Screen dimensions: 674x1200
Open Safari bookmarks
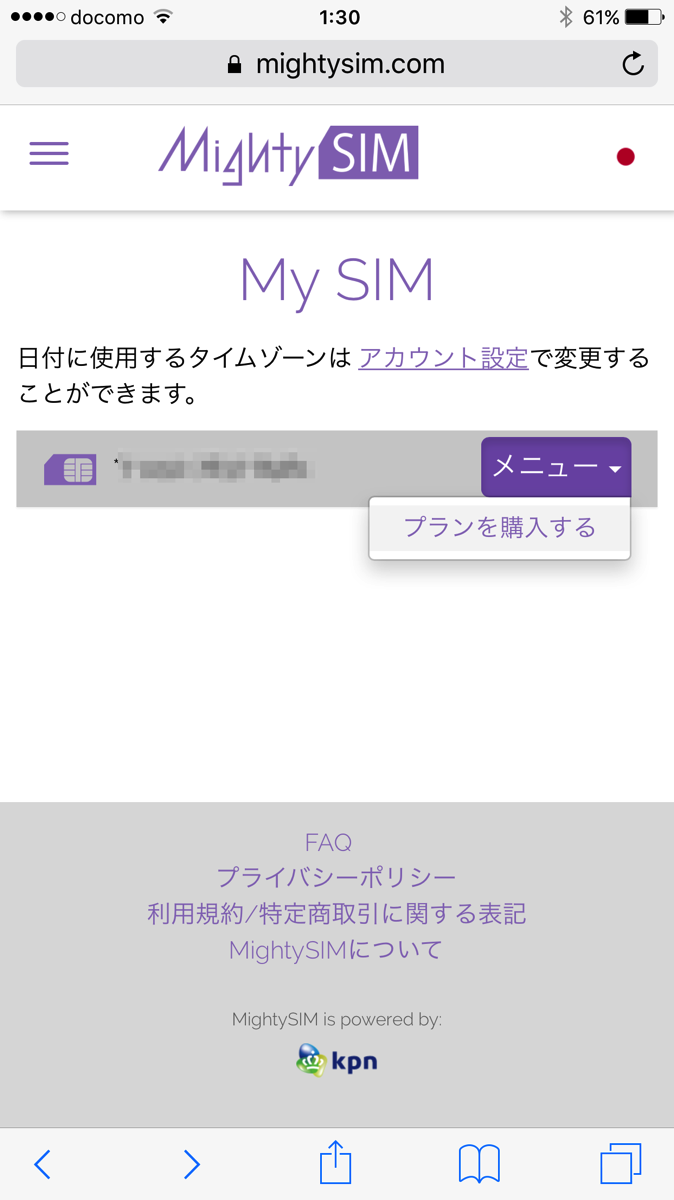click(x=479, y=1165)
